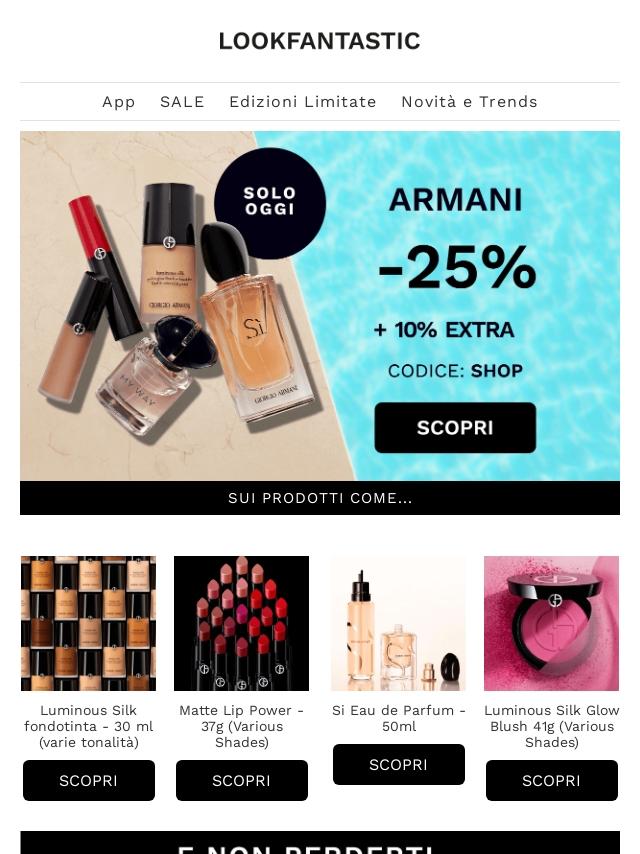Image resolution: width=640 pixels, height=854 pixels.
Task: Tap SCOPRI under Si Eau de Parfum
Action: [398, 765]
